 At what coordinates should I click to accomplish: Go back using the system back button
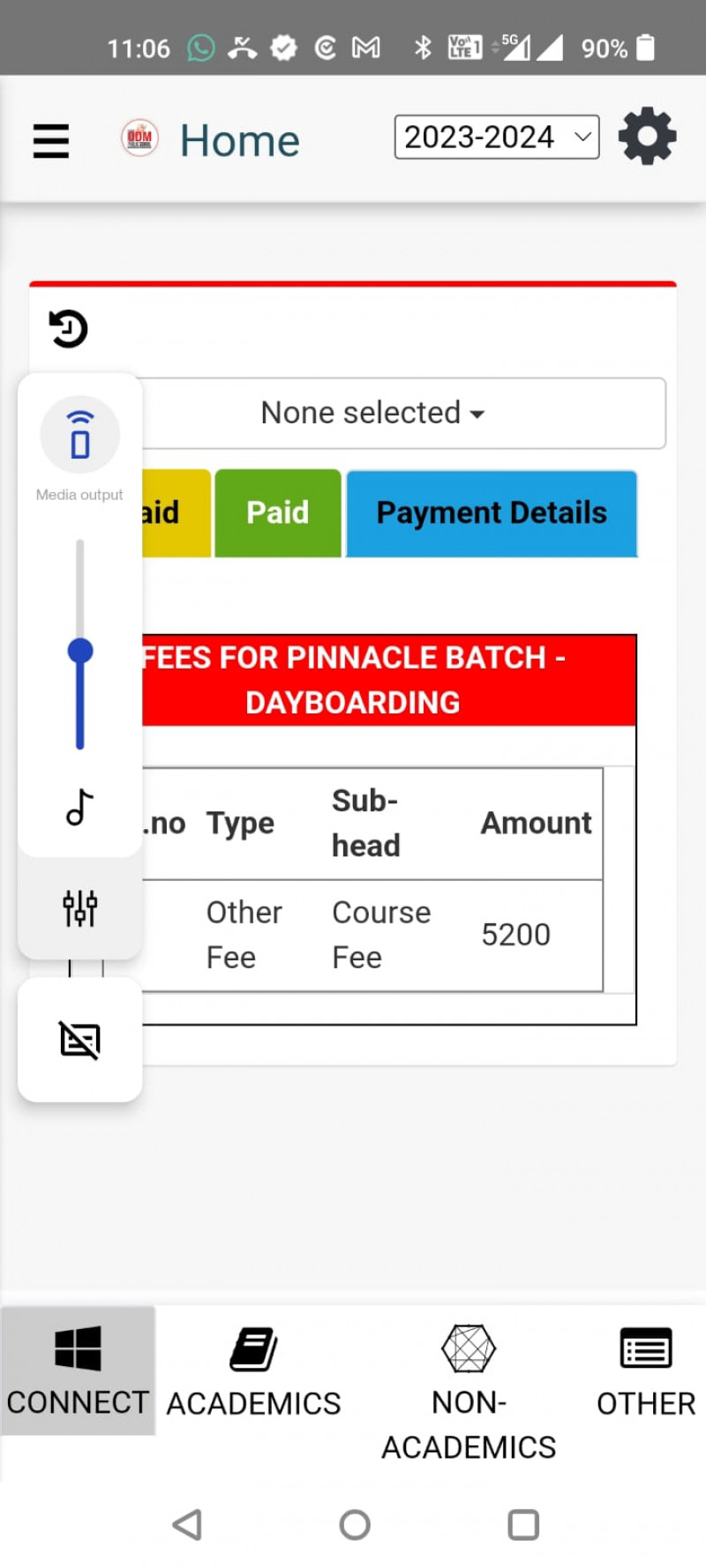[187, 1525]
